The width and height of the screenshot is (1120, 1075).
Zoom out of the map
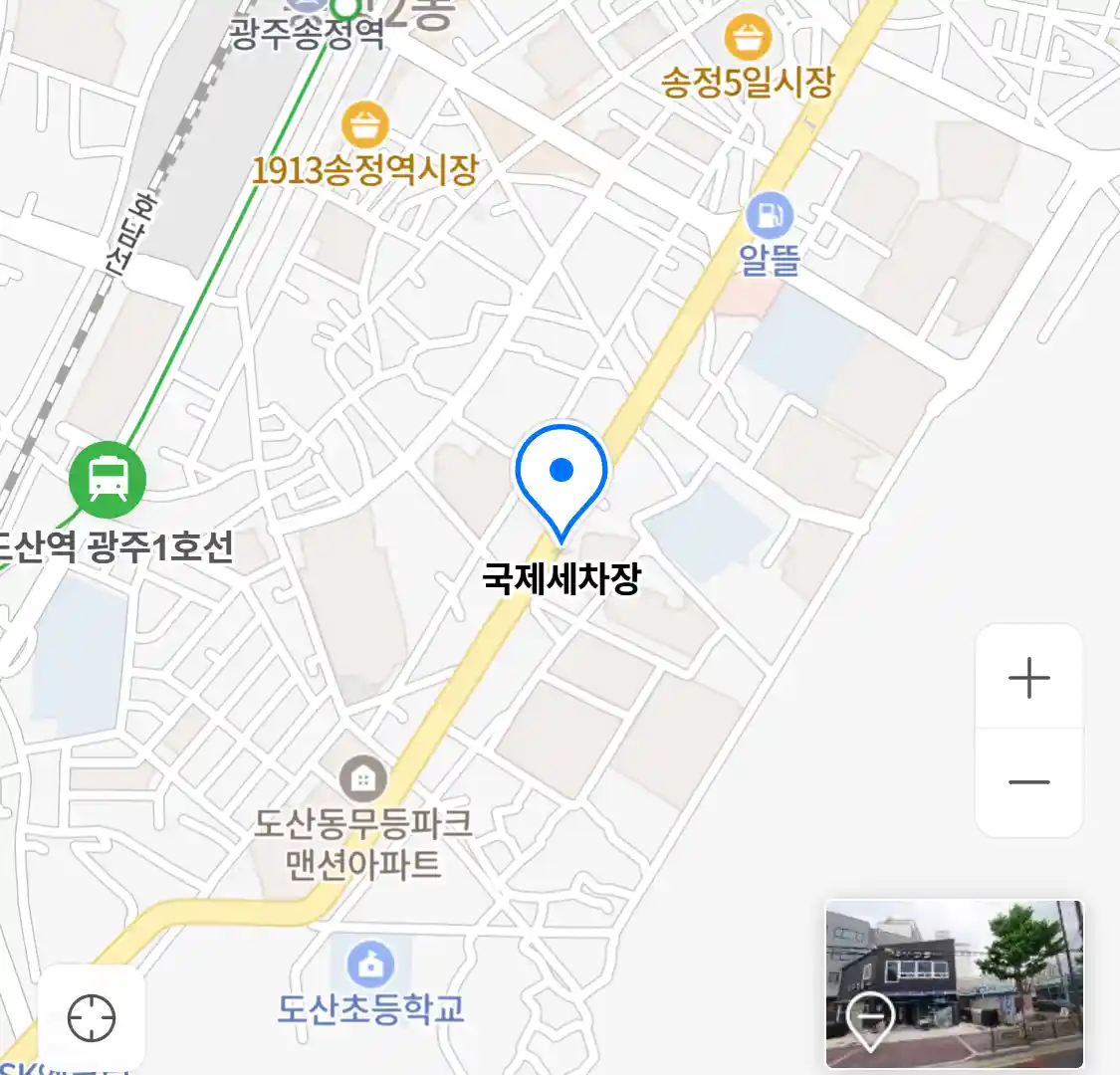coord(1028,782)
